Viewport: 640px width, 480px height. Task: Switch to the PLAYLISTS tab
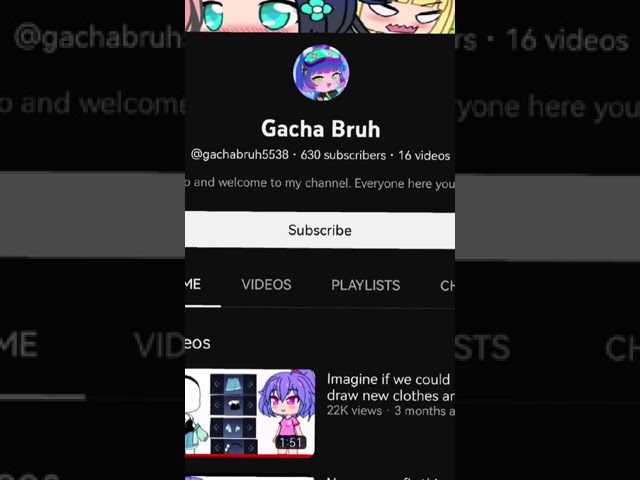pyautogui.click(x=365, y=285)
